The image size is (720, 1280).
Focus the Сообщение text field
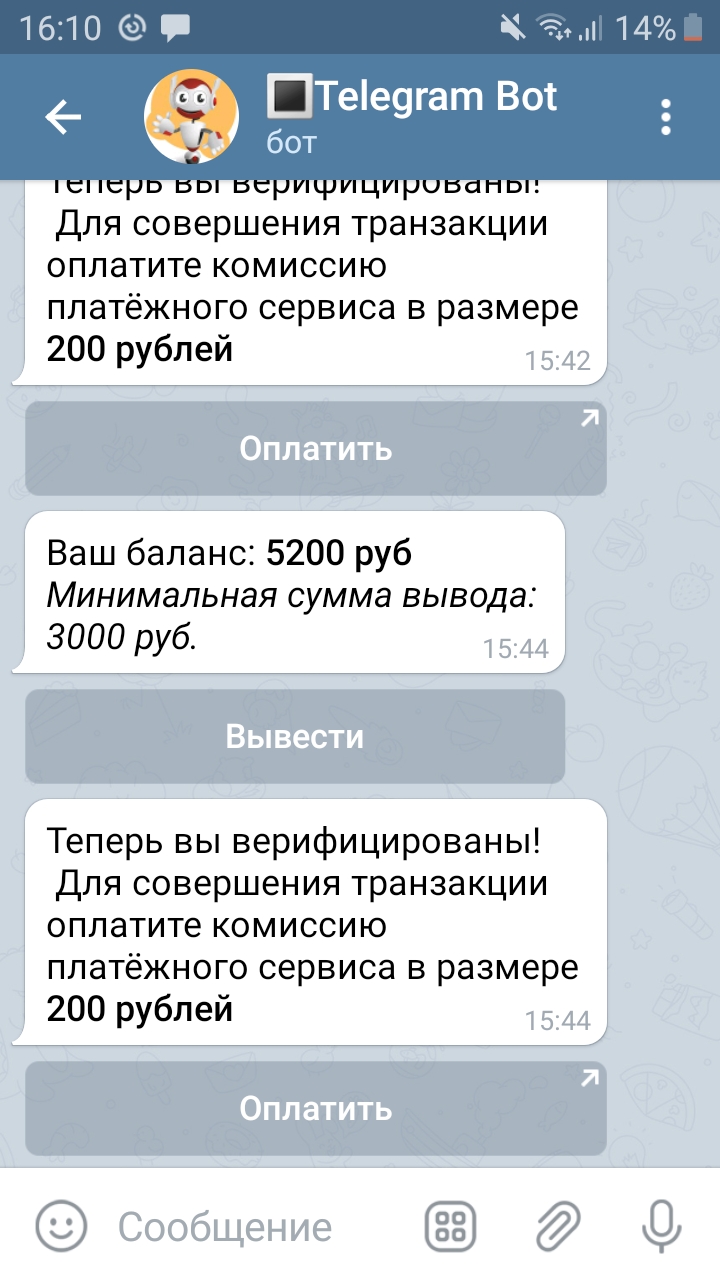click(x=260, y=1226)
